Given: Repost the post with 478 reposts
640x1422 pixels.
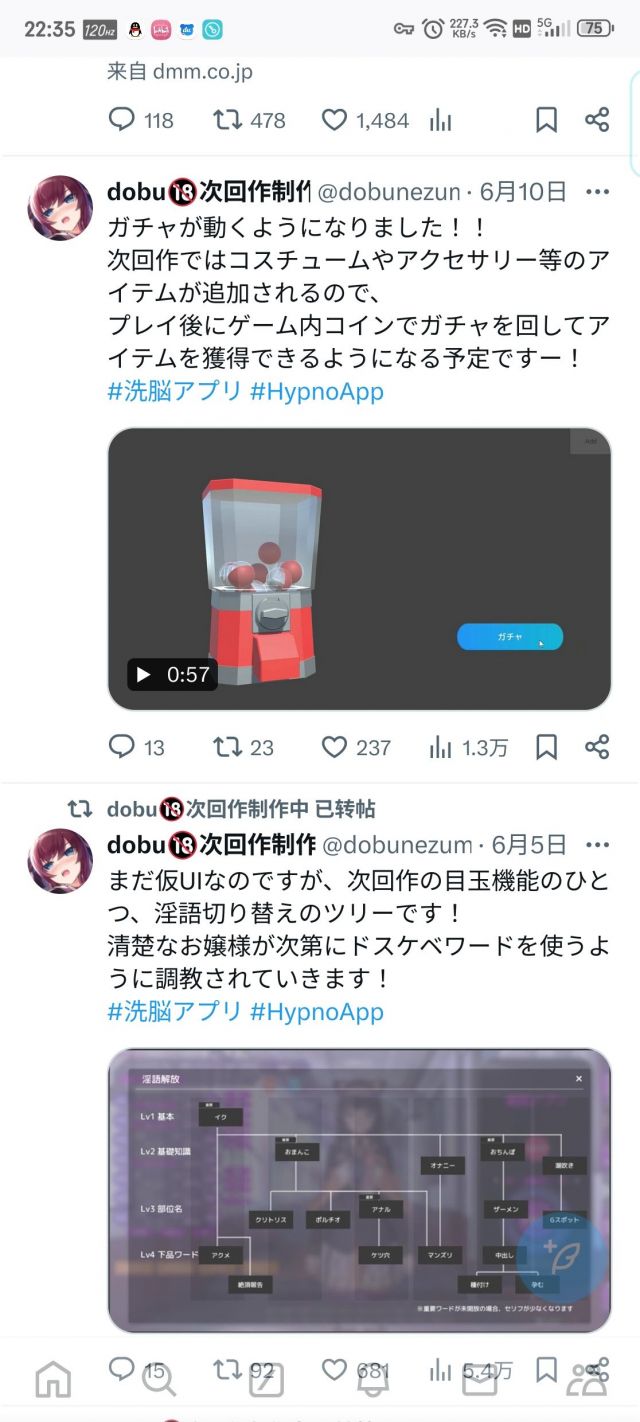Looking at the screenshot, I should pyautogui.click(x=228, y=120).
